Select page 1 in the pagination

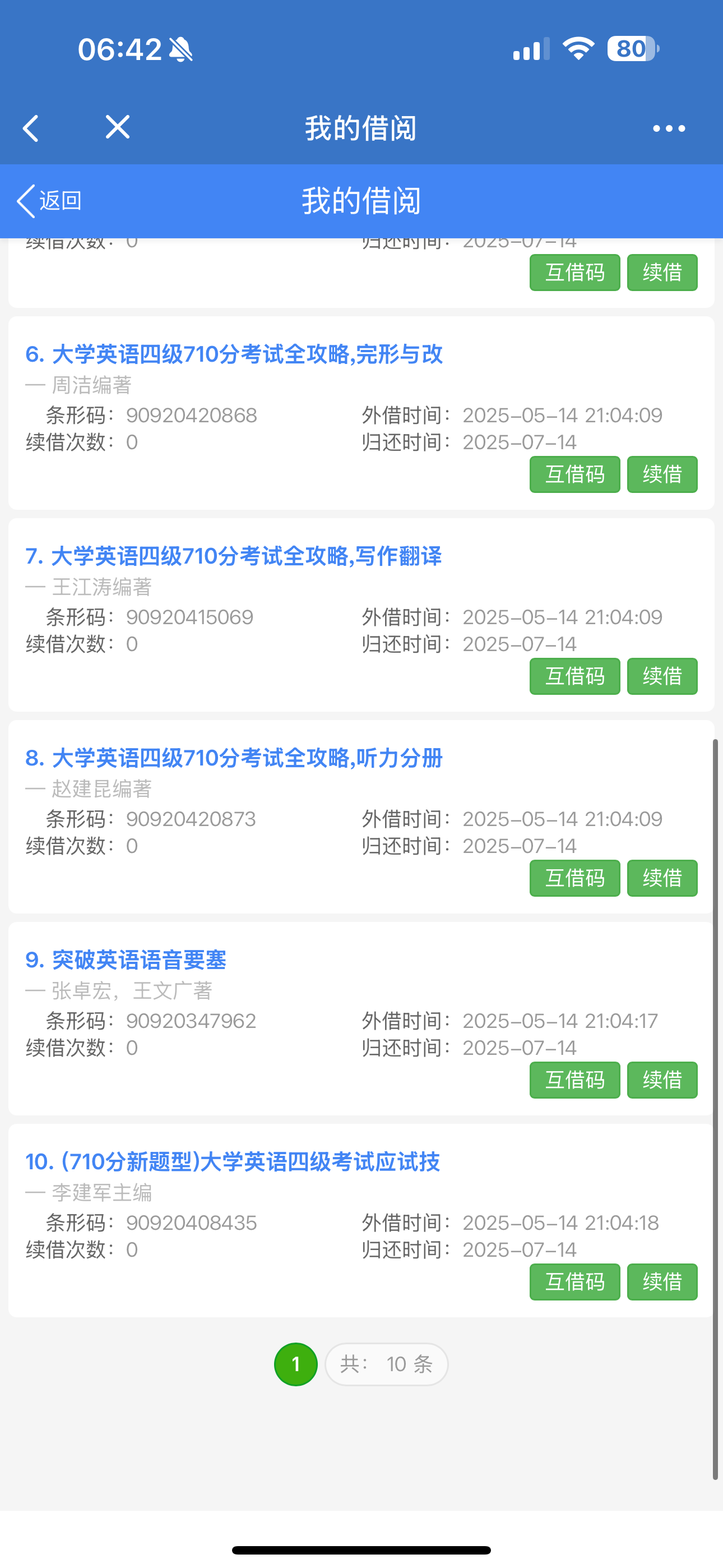point(296,1364)
